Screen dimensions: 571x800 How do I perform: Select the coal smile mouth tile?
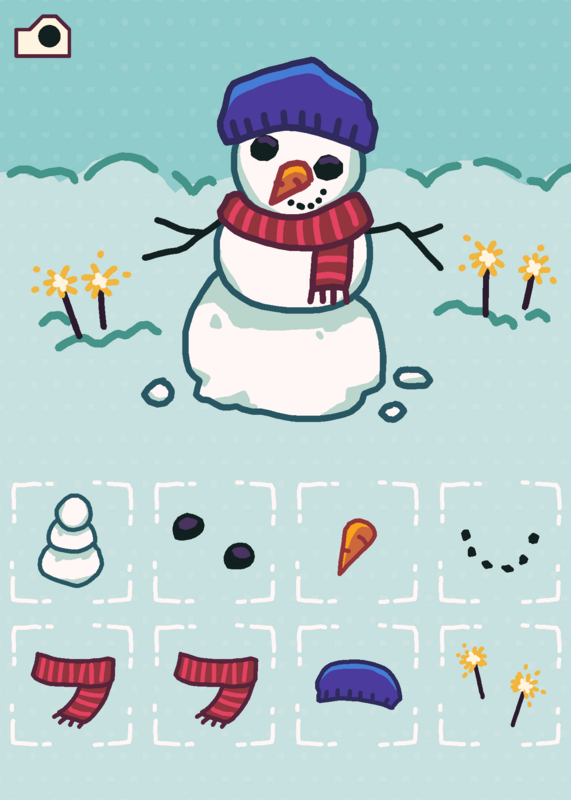pyautogui.click(x=500, y=542)
